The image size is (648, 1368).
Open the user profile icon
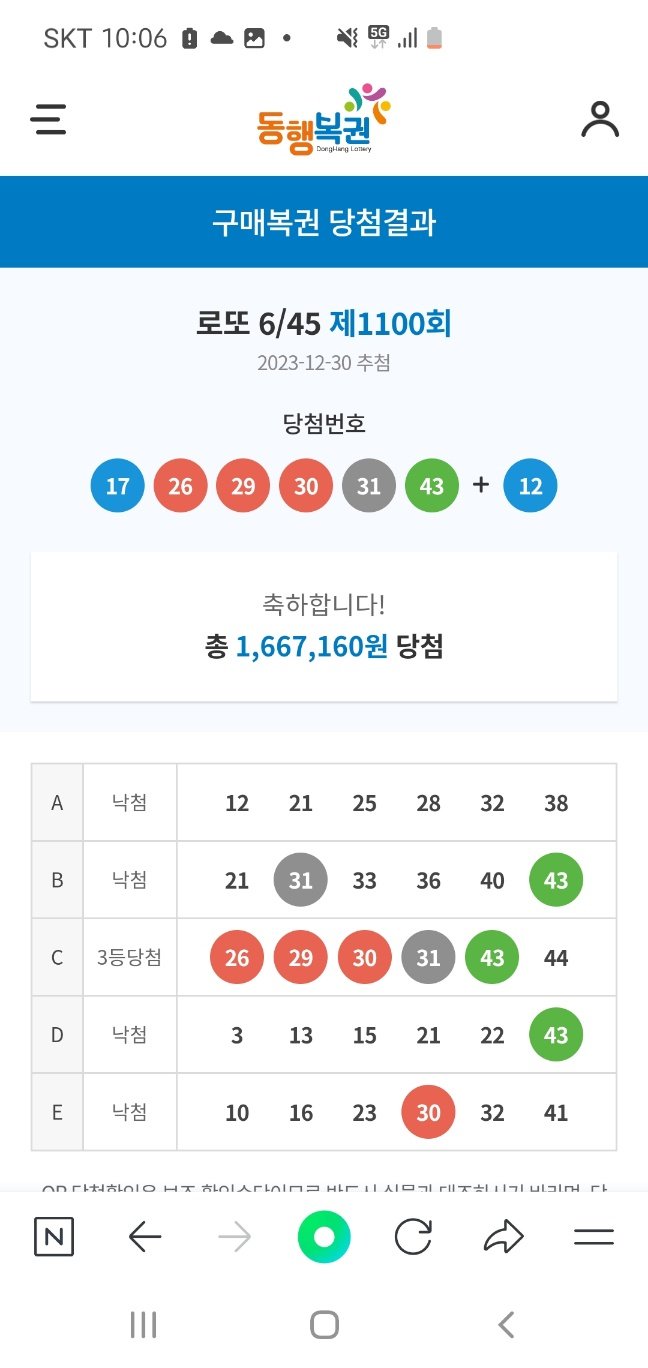[x=600, y=119]
